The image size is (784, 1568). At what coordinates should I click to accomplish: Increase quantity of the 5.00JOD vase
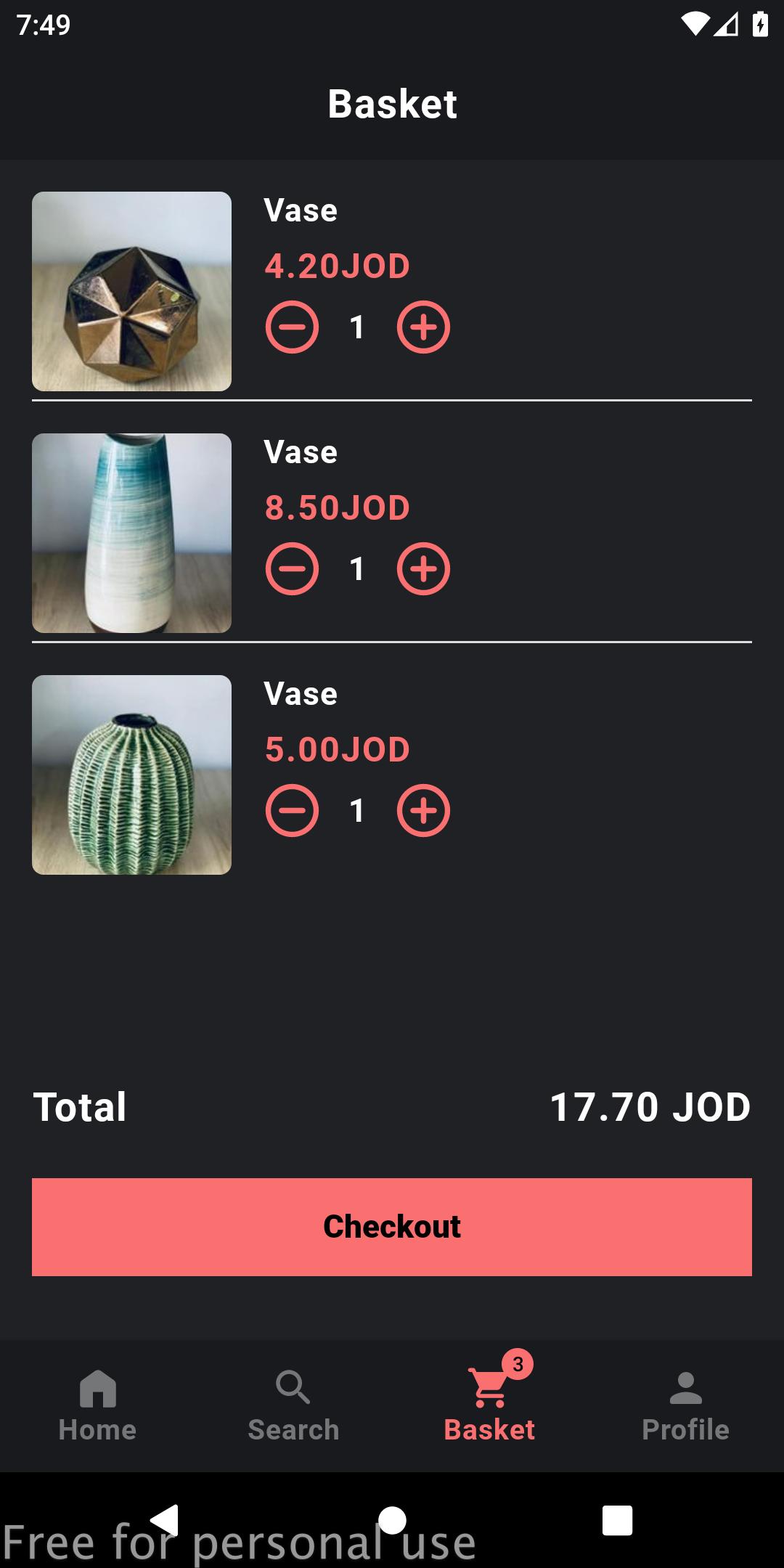point(423,811)
